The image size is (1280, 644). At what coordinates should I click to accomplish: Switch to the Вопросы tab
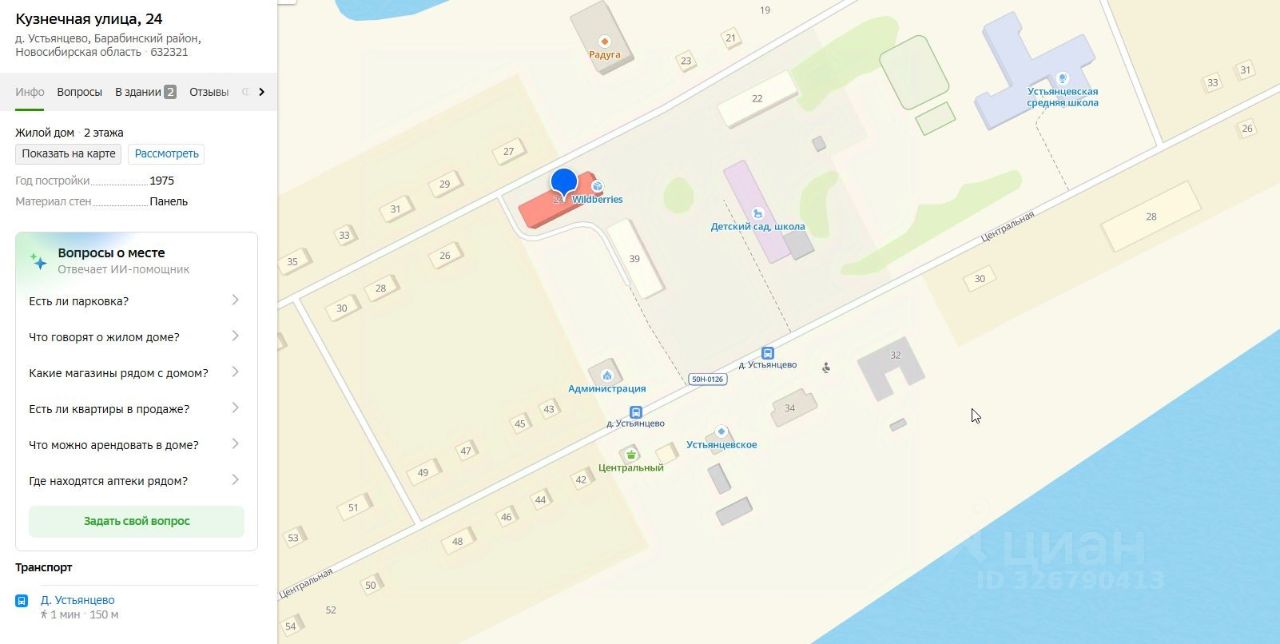(x=79, y=92)
